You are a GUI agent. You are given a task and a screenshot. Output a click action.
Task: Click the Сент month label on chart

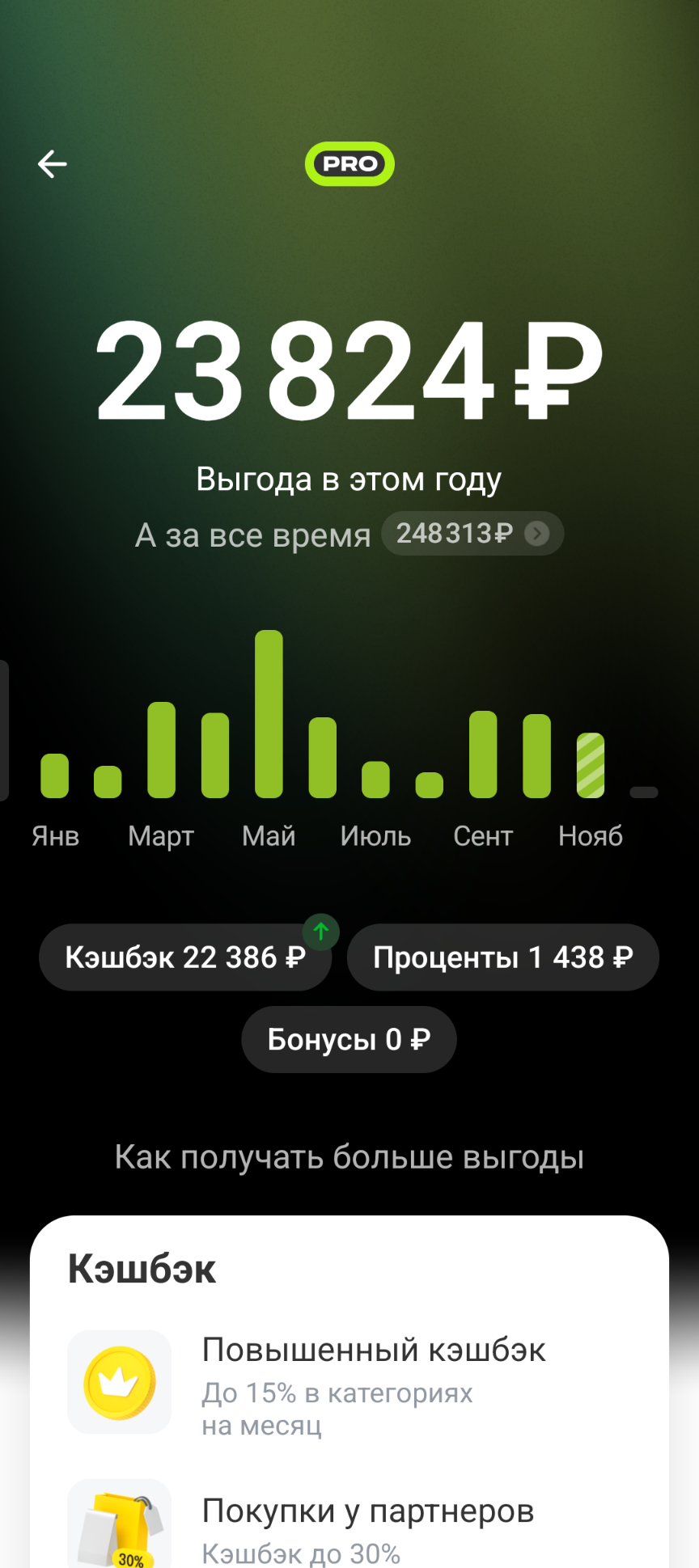coord(483,836)
